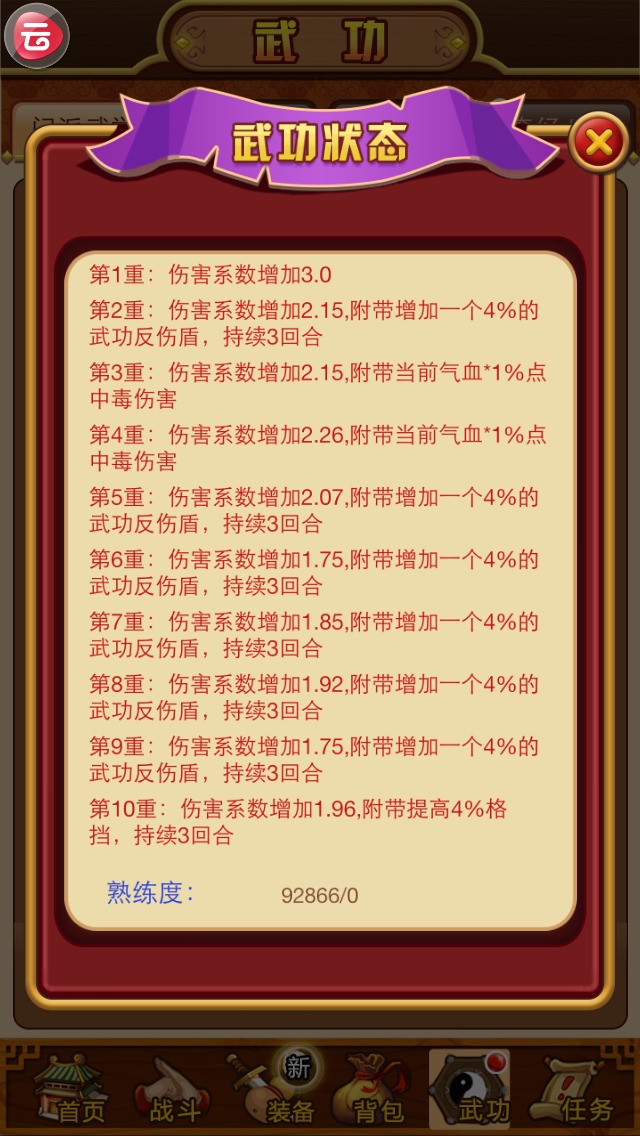640x1136 pixels.
Task: Select the 武功 tab
Action: (x=471, y=1091)
